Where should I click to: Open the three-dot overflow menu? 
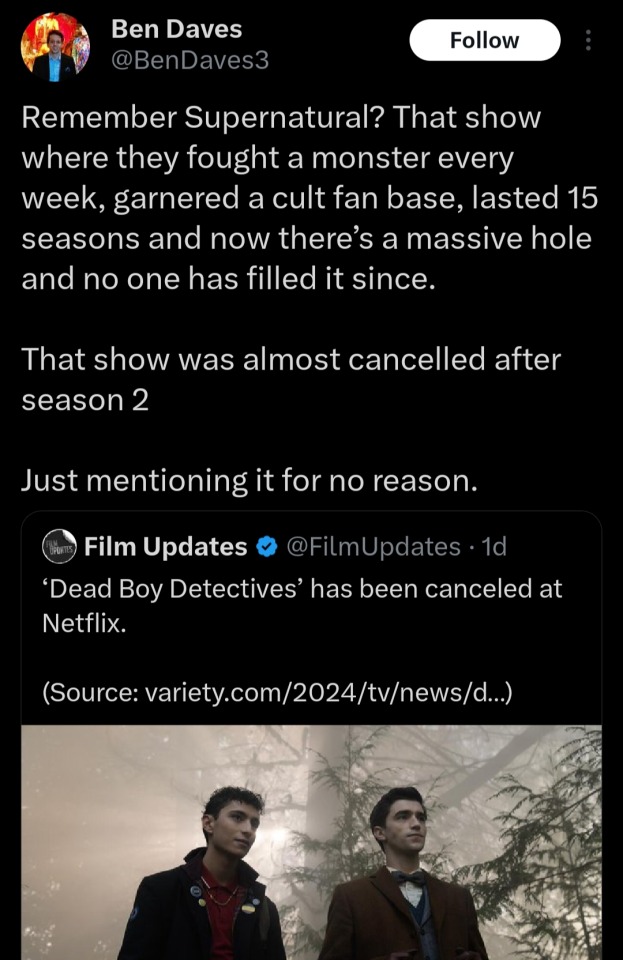coord(588,40)
